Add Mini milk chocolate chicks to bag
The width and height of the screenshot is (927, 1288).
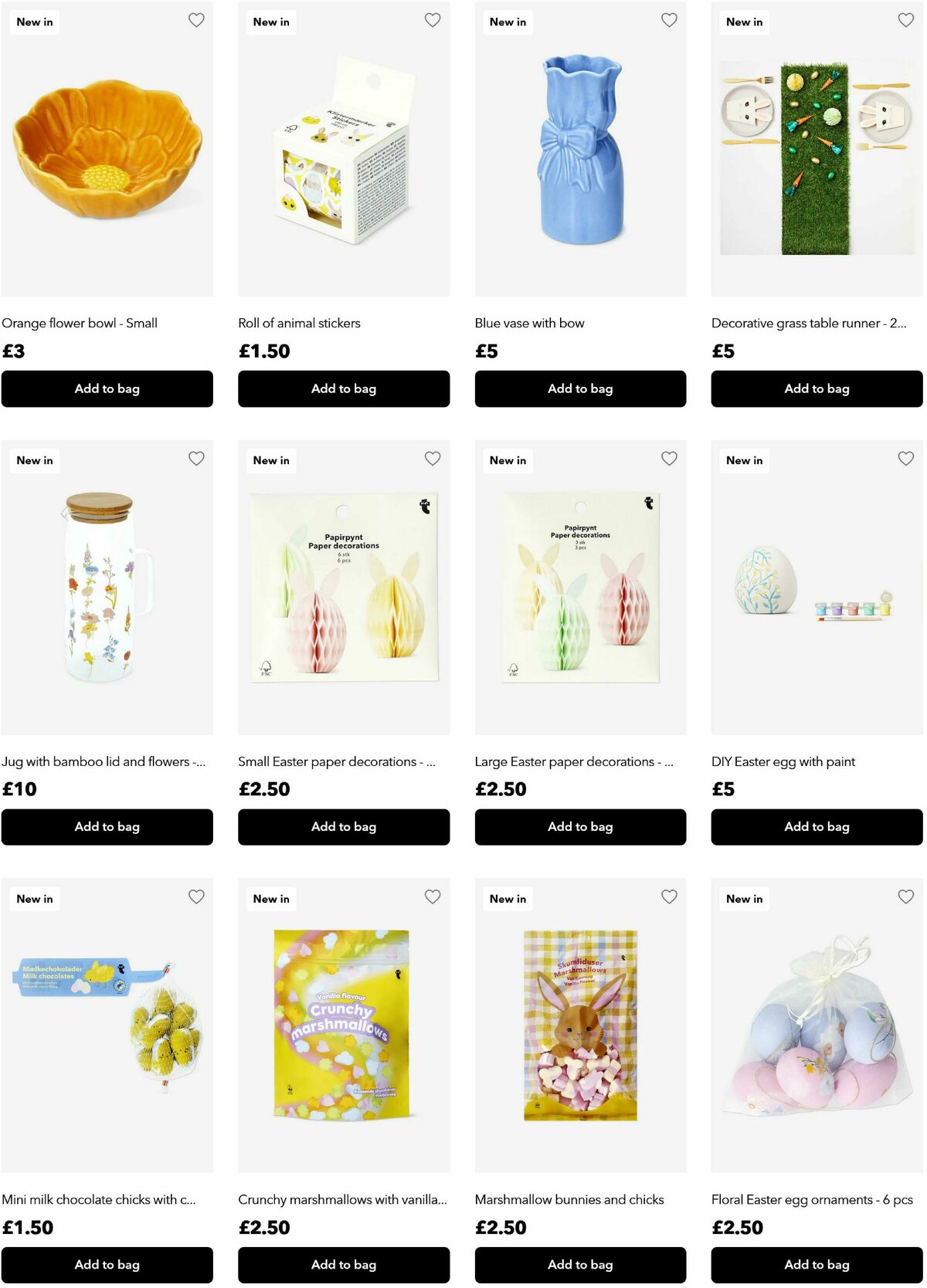point(107,1264)
